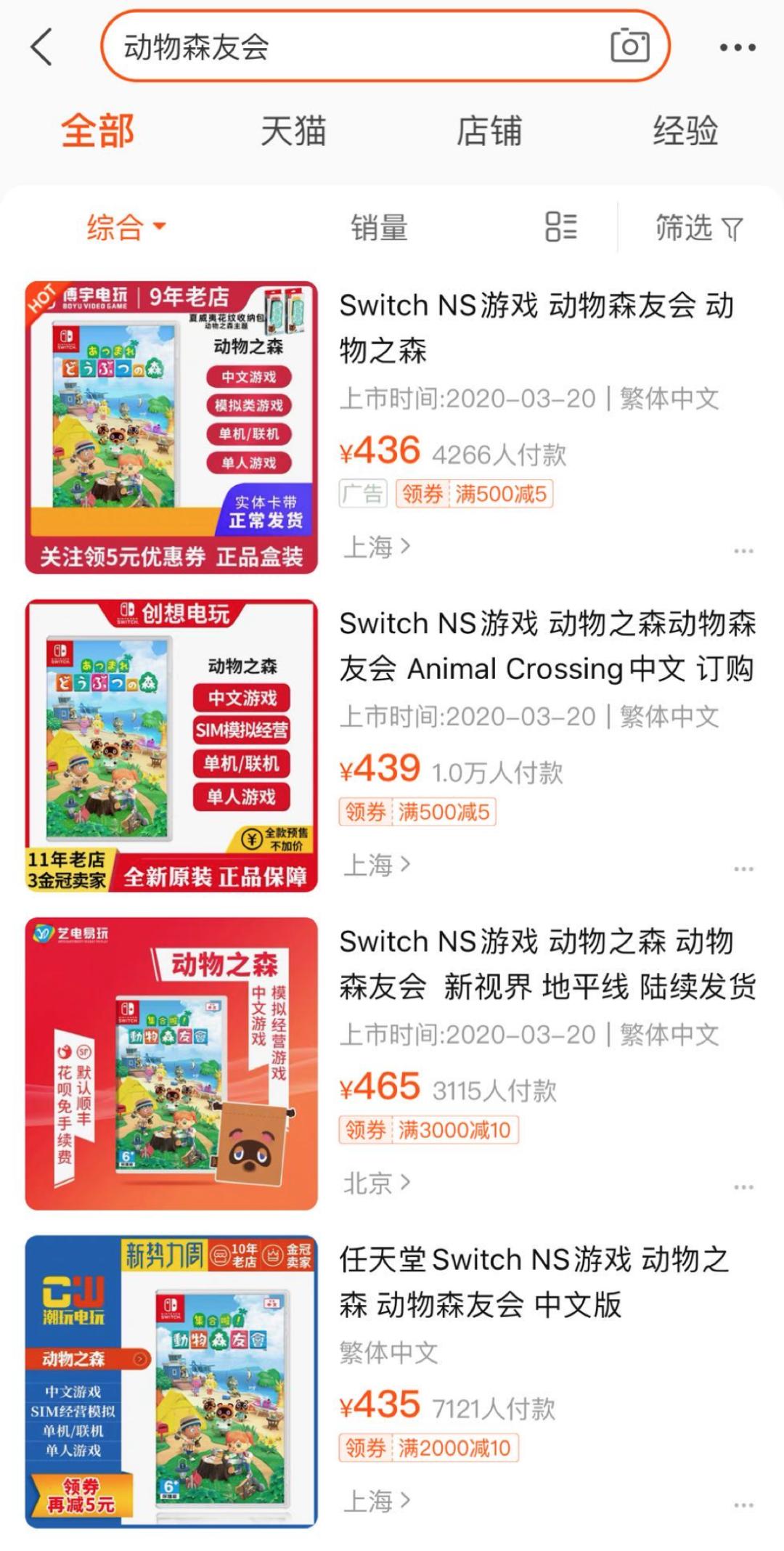Open more options for the ¥436 item
This screenshot has width=784, height=1551.
(x=743, y=551)
